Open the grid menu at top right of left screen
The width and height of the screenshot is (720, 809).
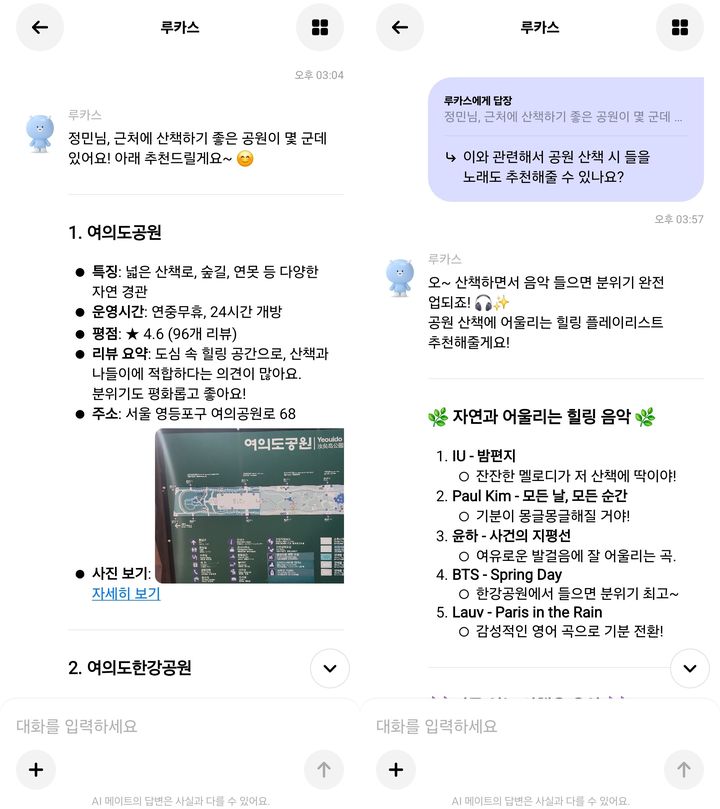(320, 27)
